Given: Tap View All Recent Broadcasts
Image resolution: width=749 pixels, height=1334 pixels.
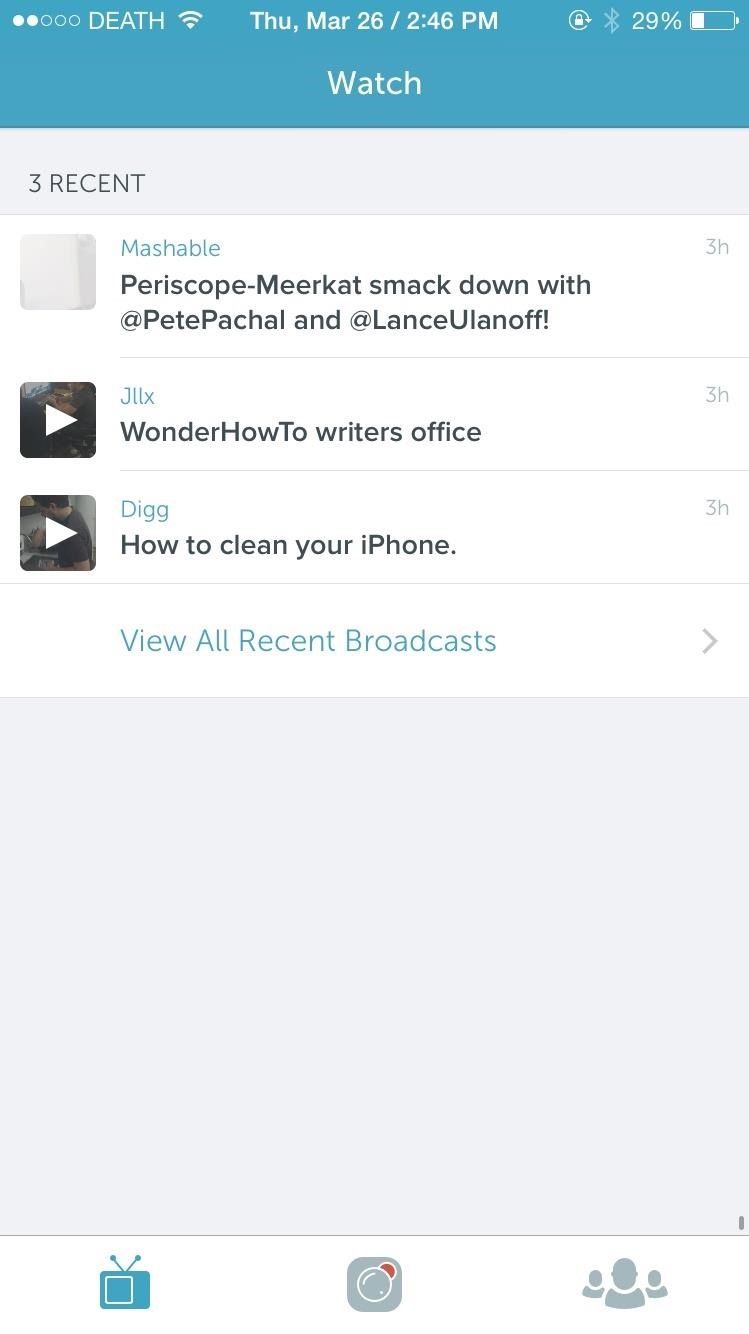Looking at the screenshot, I should click(x=308, y=640).
